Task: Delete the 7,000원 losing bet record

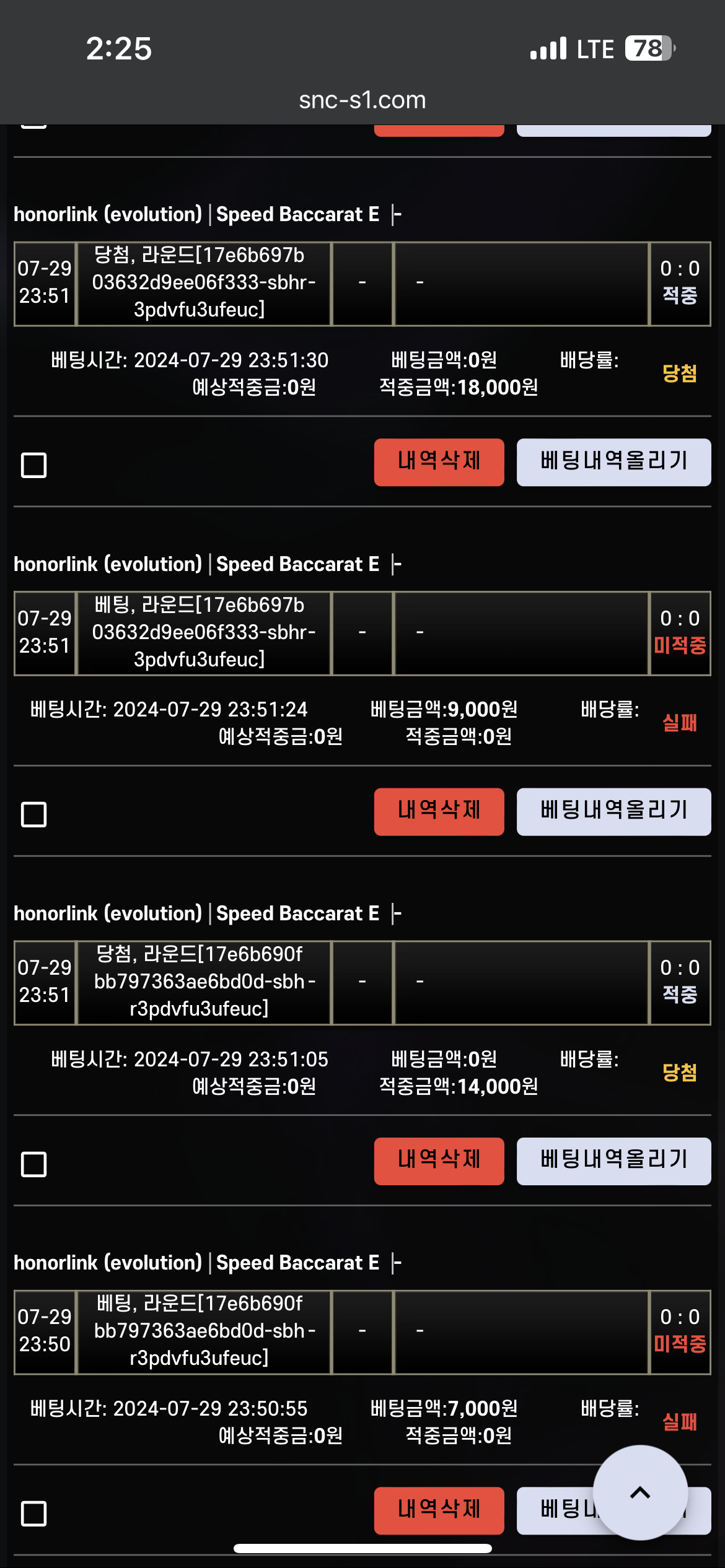Action: tap(439, 1510)
